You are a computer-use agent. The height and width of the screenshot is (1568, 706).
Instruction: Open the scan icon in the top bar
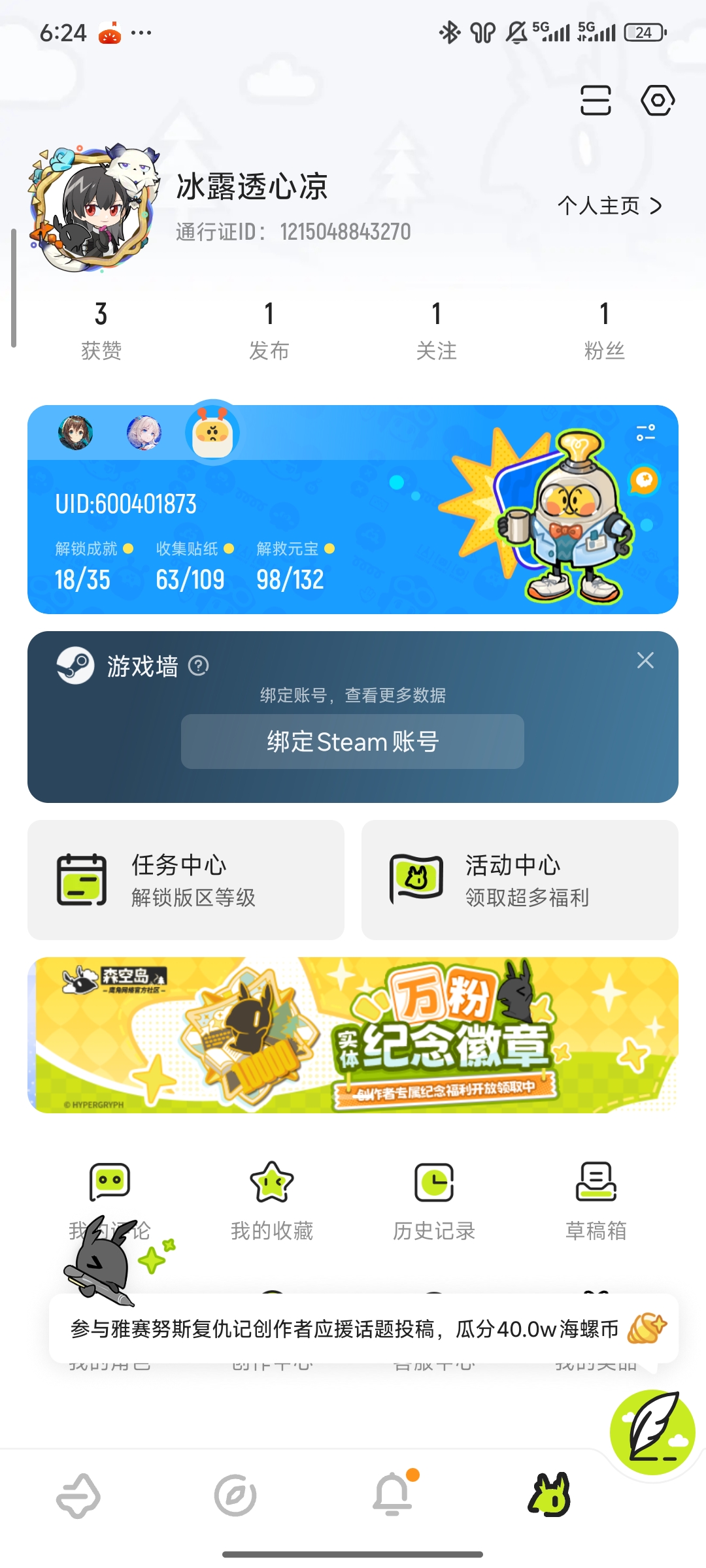coord(596,101)
